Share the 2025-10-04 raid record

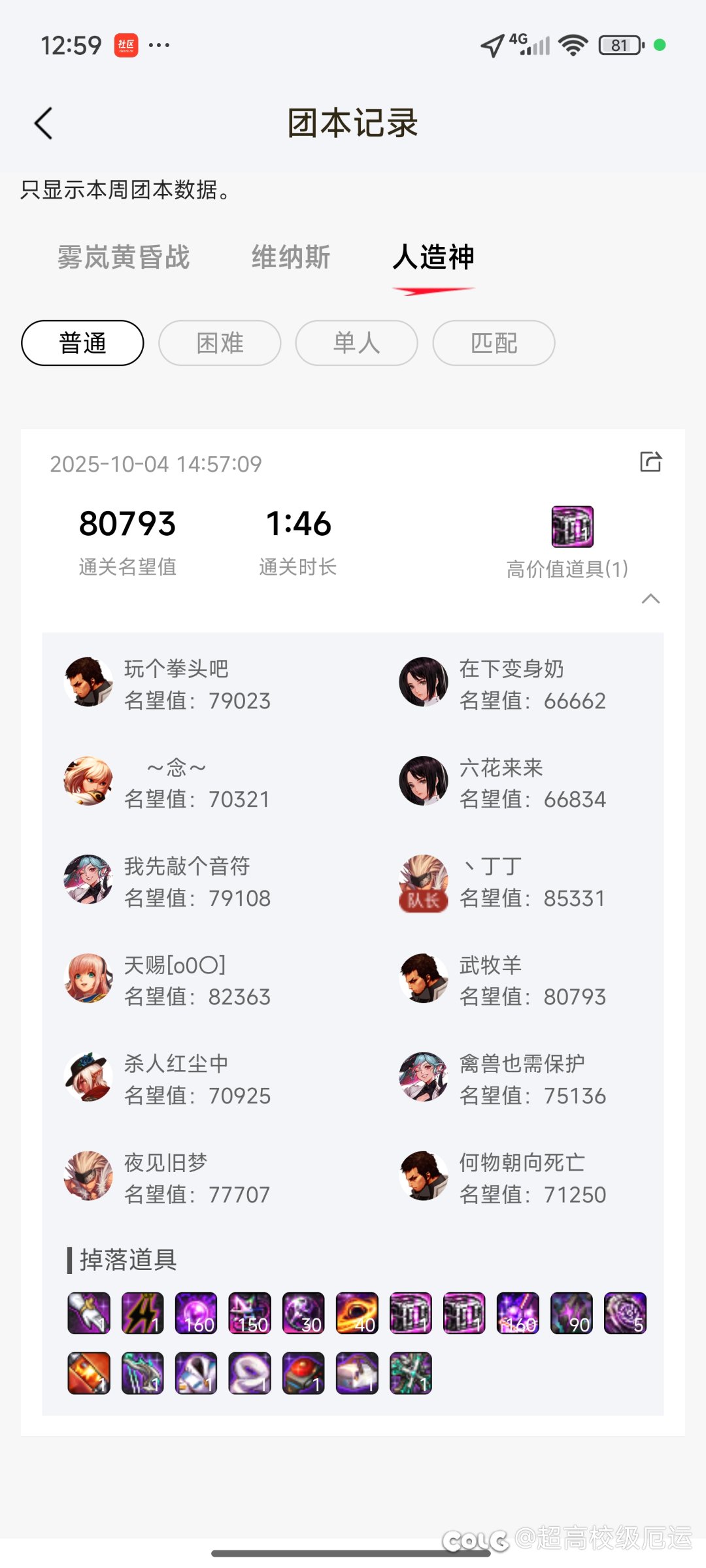coord(650,462)
